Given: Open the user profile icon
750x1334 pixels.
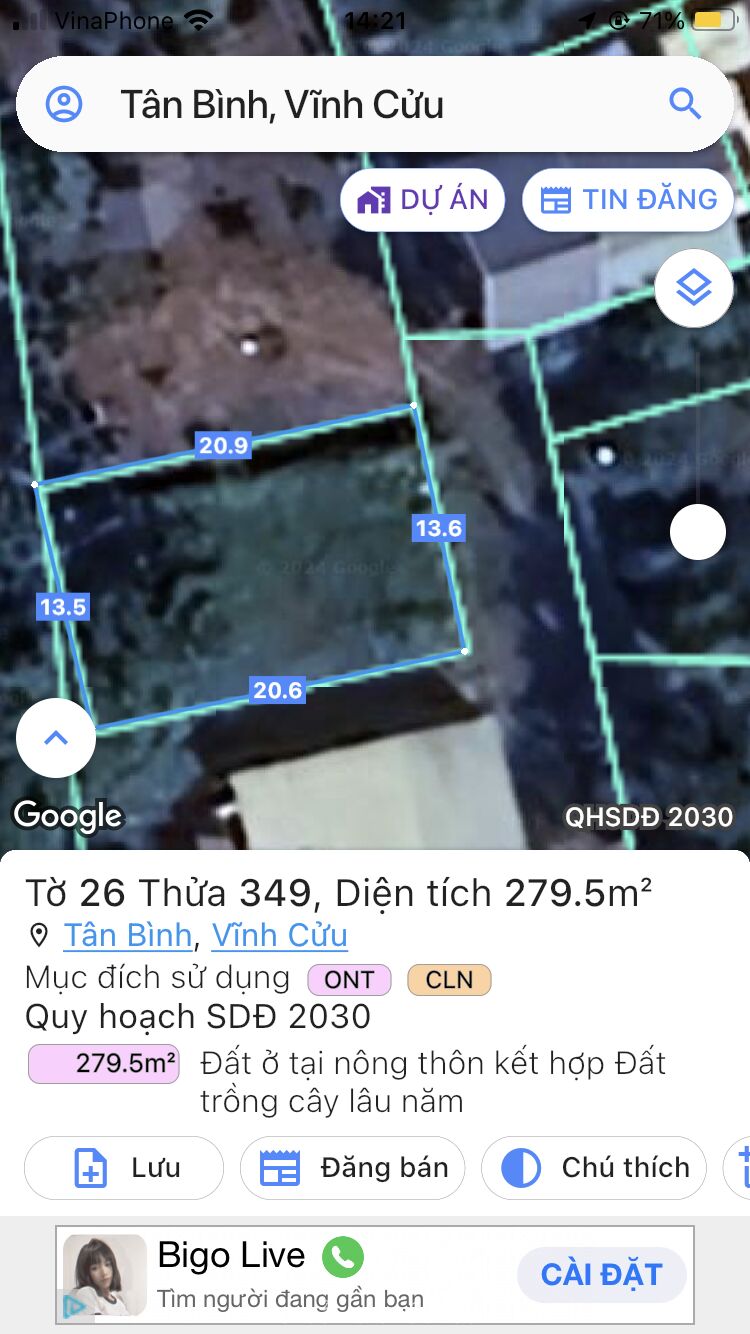Looking at the screenshot, I should coord(65,104).
